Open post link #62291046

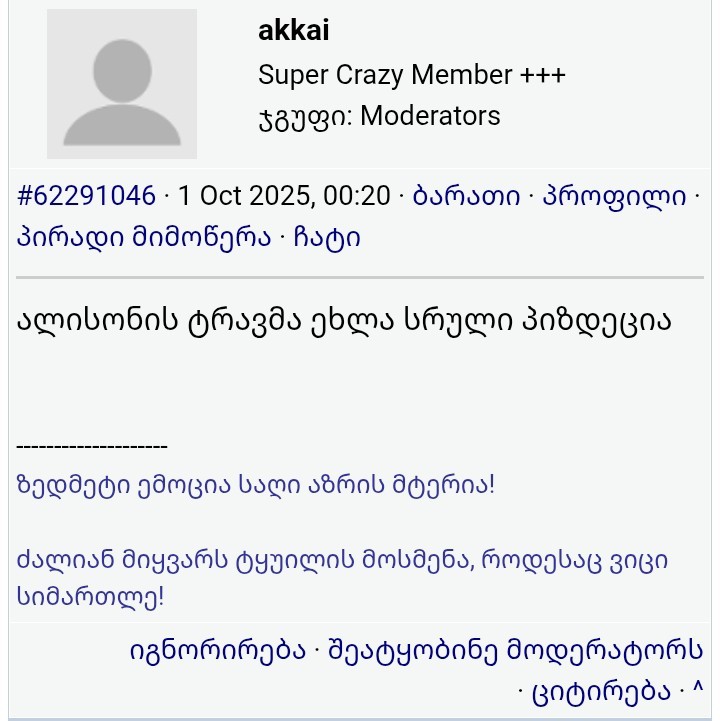coord(86,196)
